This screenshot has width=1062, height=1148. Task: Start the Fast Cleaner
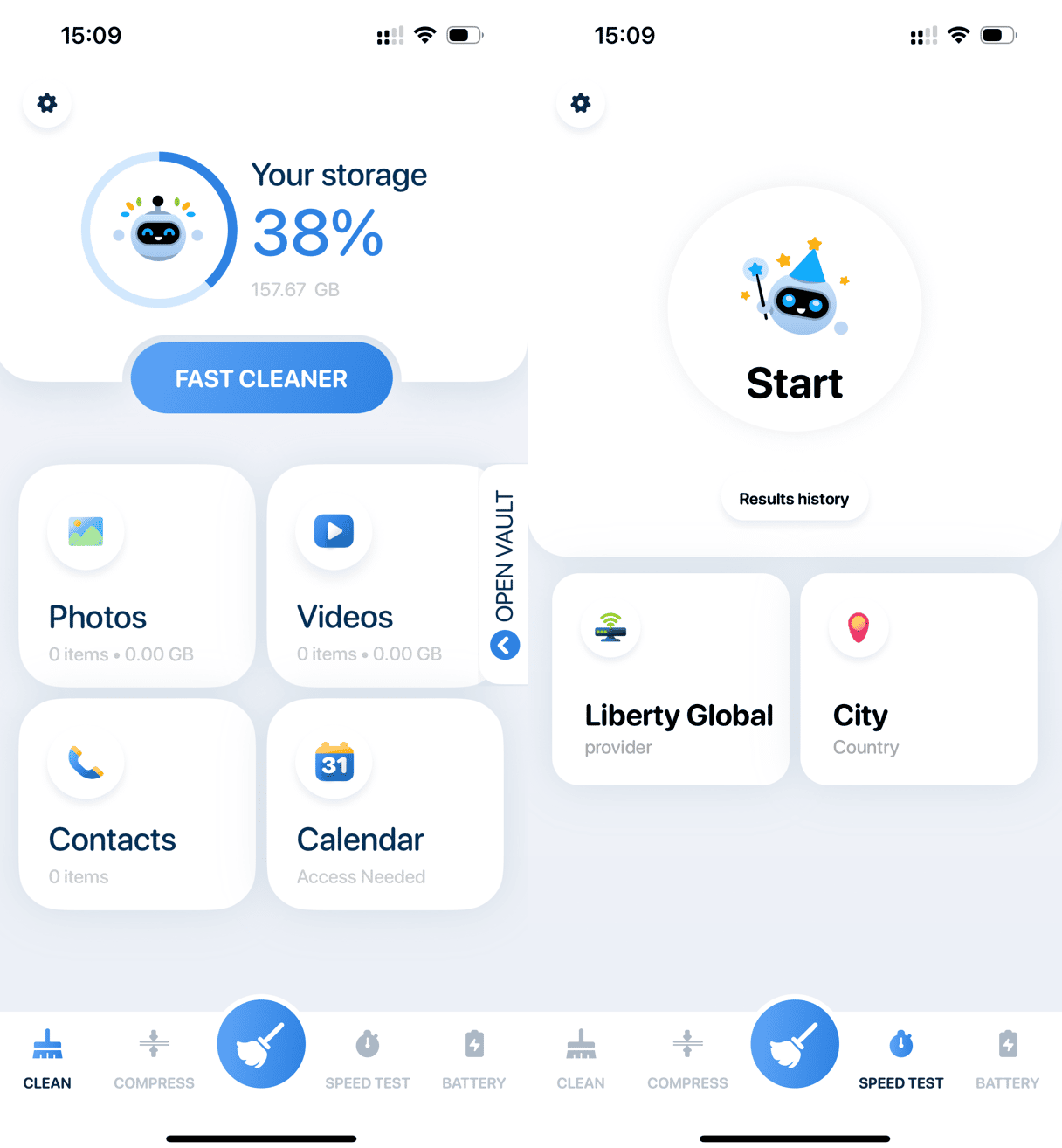pyautogui.click(x=261, y=378)
